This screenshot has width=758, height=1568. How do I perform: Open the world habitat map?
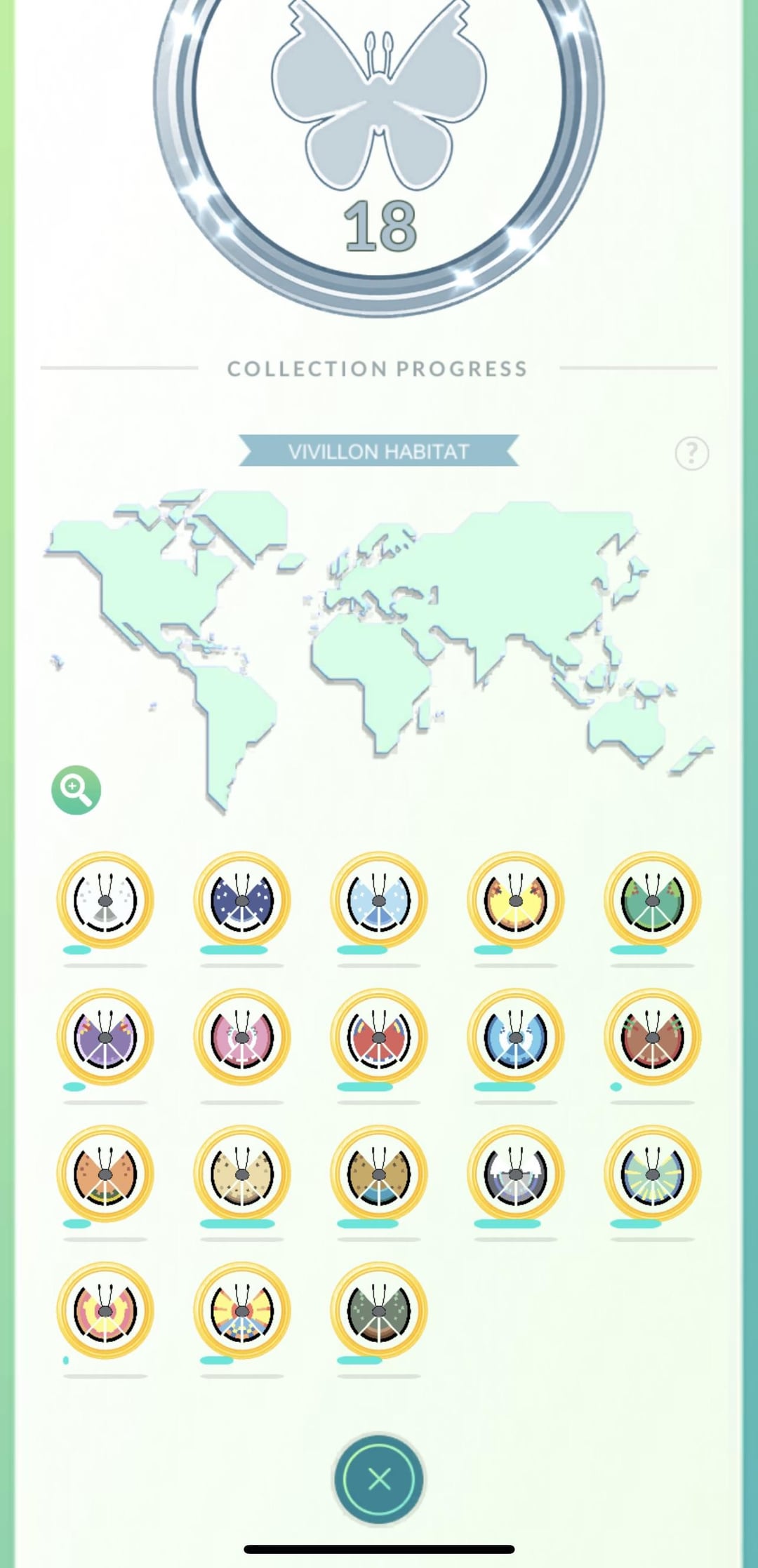click(x=379, y=631)
